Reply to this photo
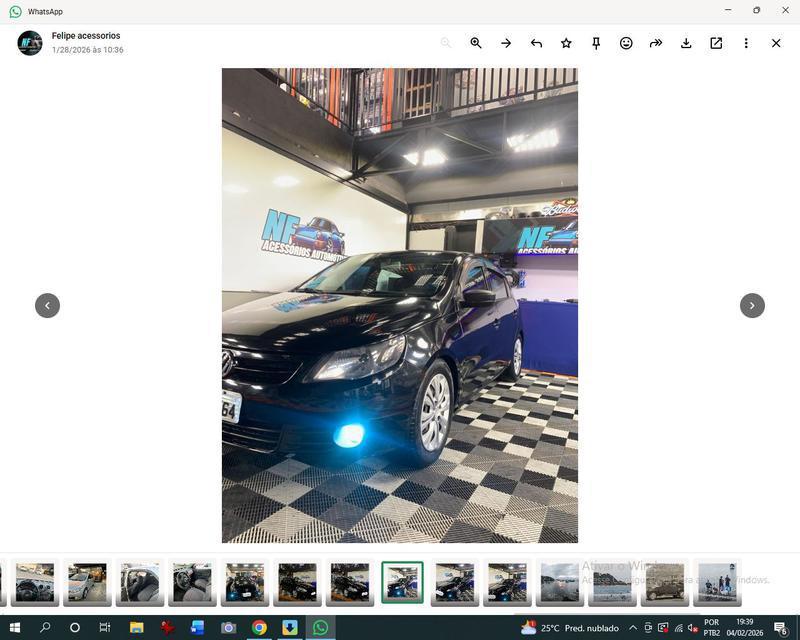 pos(536,43)
